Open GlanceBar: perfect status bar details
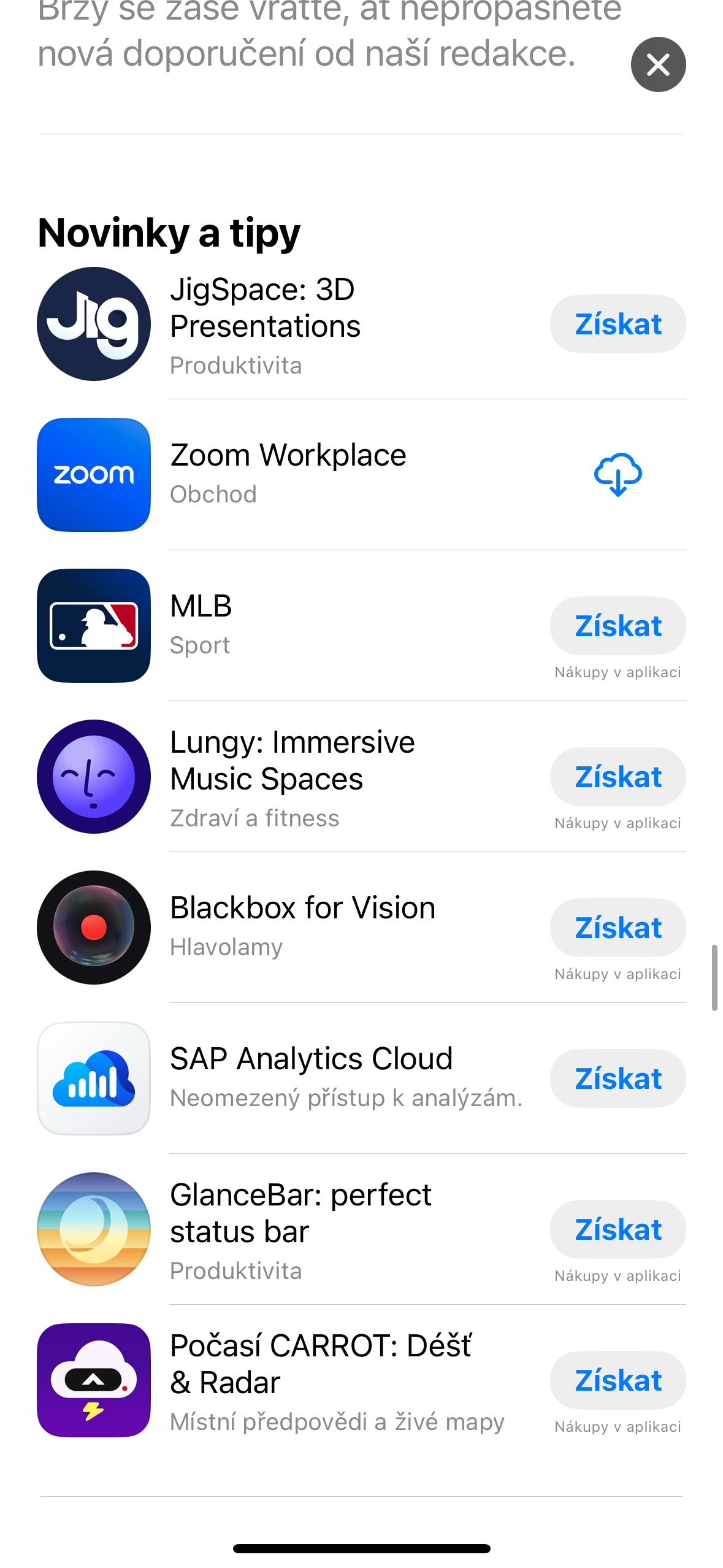Screen dimensions: 723x1568 pyautogui.click(x=300, y=1213)
